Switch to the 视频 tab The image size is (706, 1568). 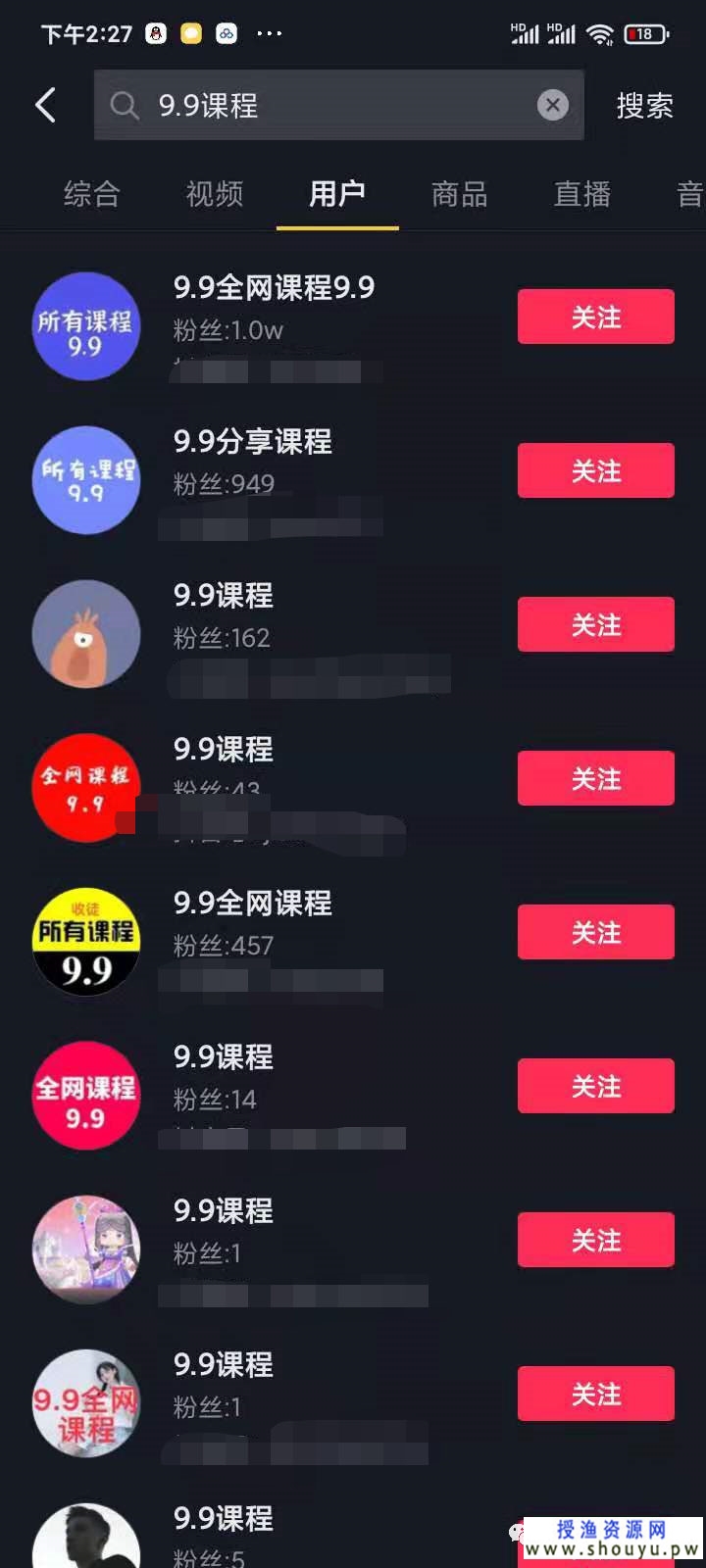click(215, 194)
